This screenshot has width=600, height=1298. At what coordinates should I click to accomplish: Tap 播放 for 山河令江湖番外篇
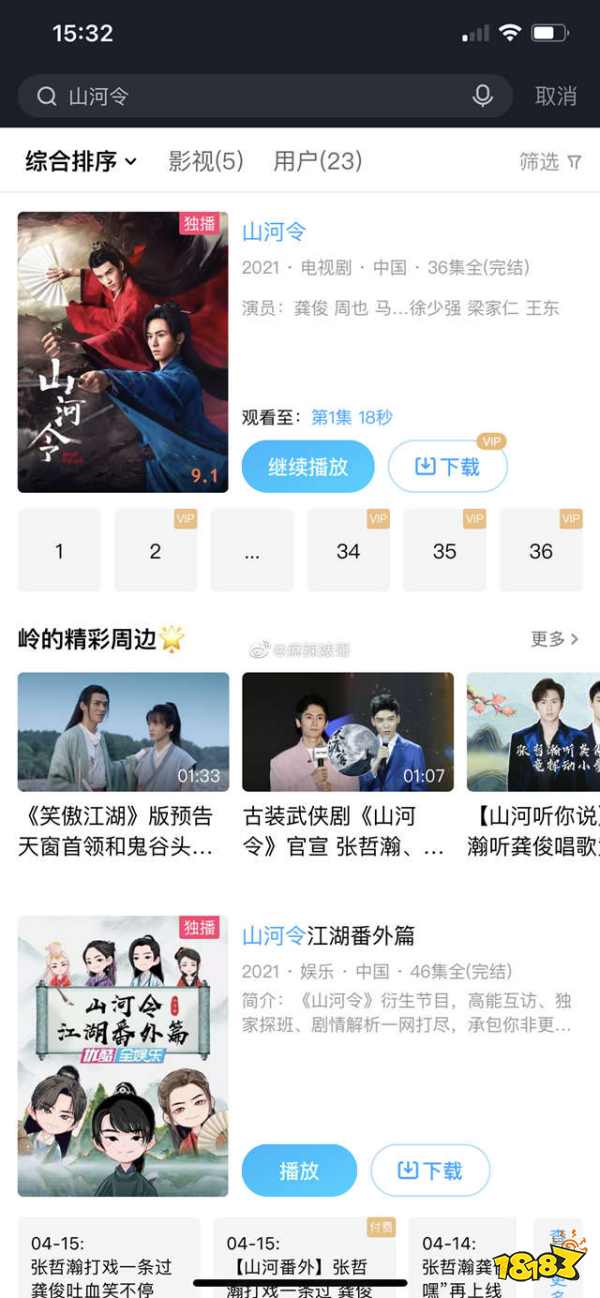coord(299,1171)
